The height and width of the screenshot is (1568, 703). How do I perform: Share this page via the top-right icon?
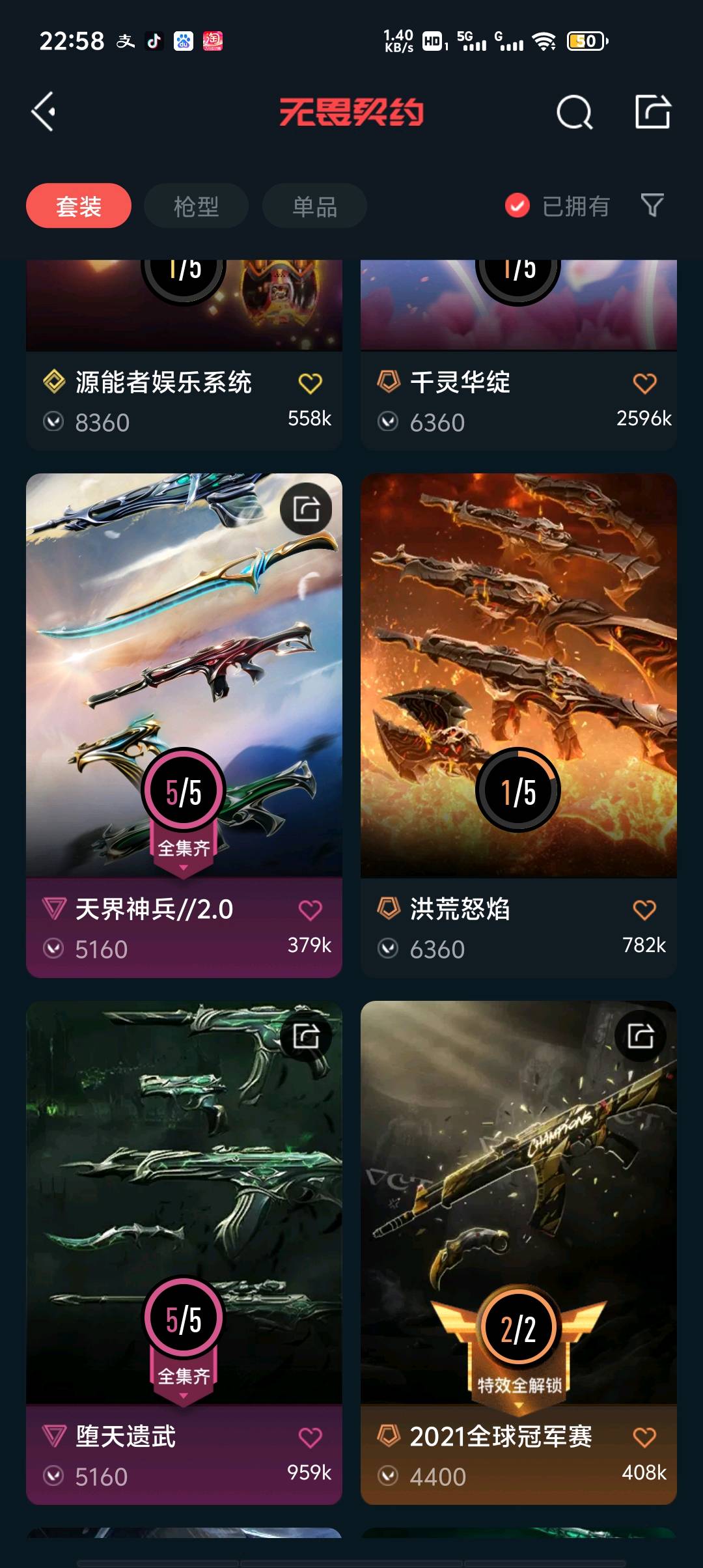pos(653,112)
